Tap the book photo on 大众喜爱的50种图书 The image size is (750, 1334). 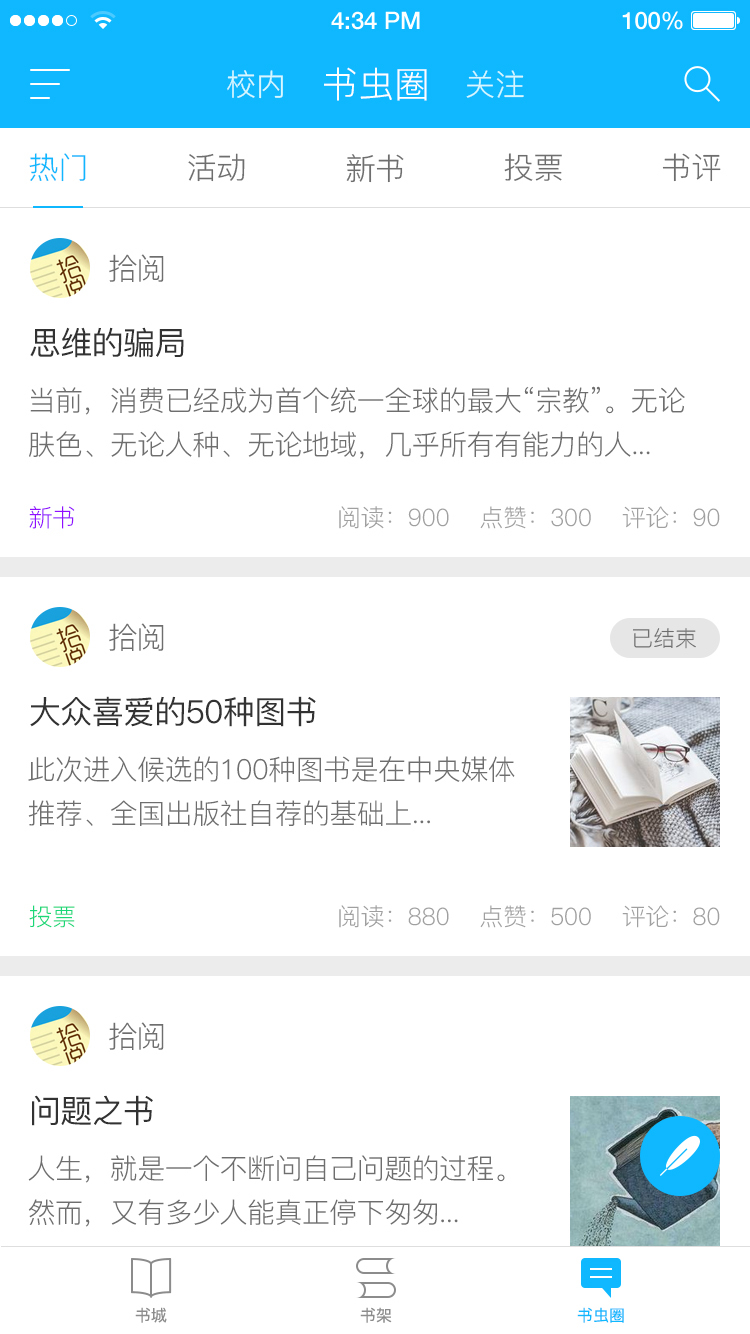pos(644,771)
